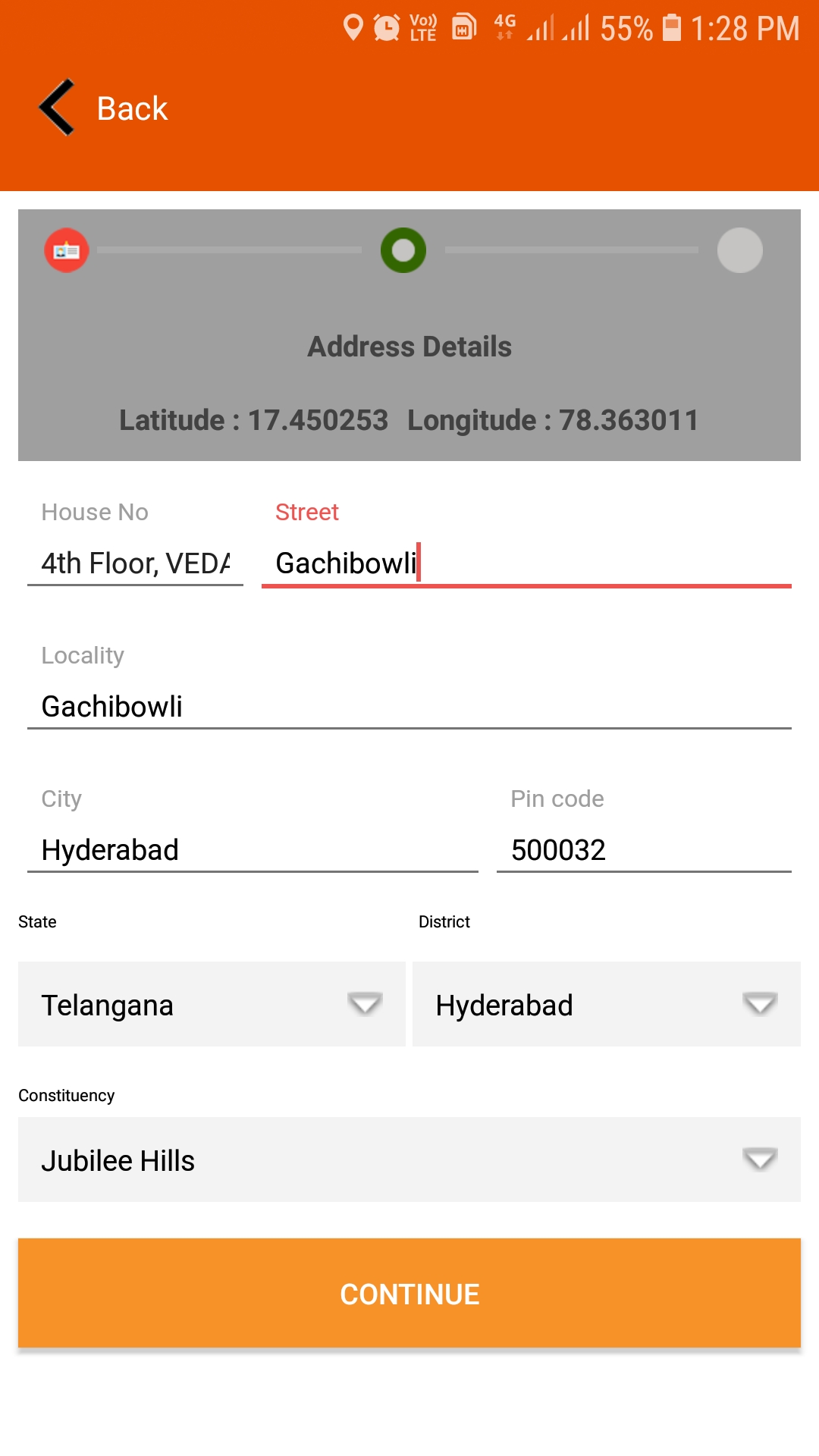
Task: Tap CONTINUE to proceed
Action: click(409, 1294)
